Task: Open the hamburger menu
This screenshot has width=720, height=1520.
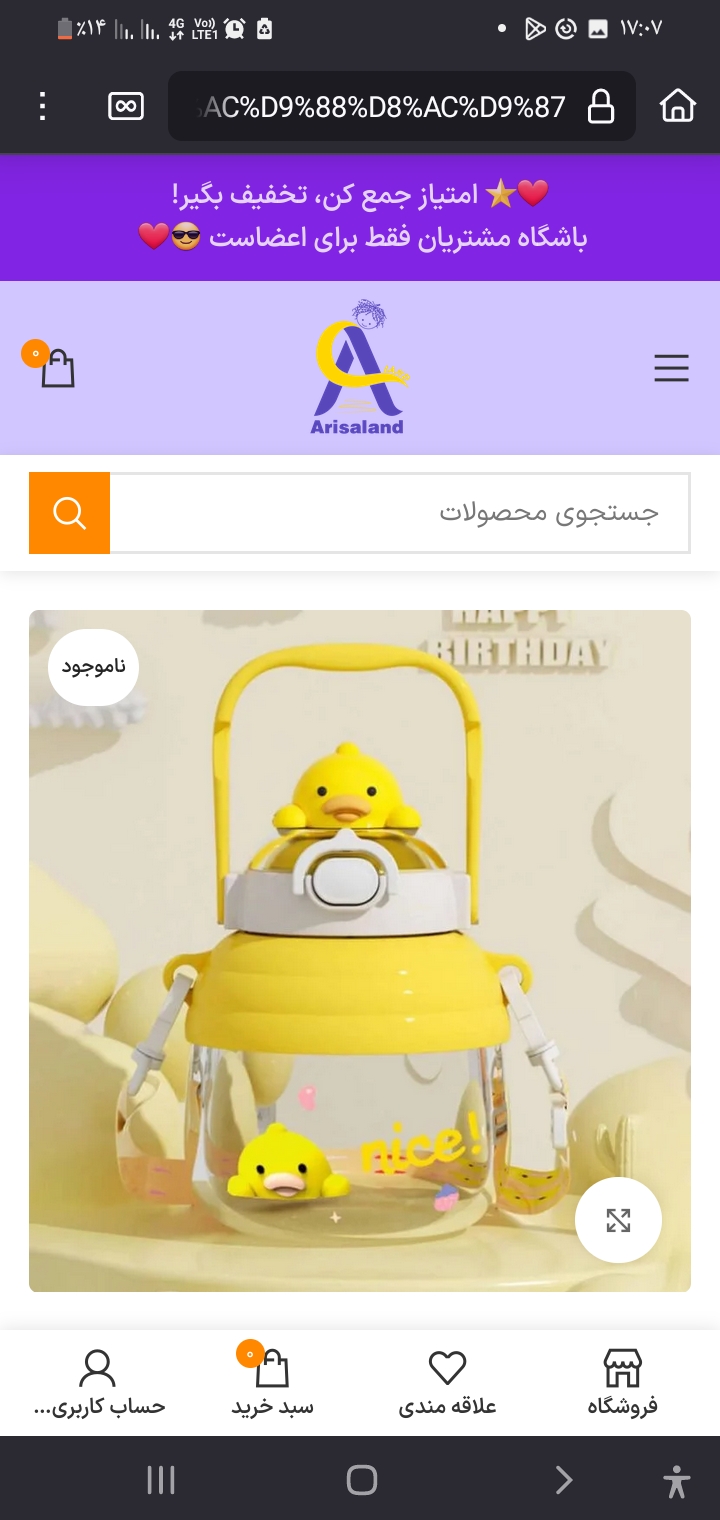Action: coord(671,369)
